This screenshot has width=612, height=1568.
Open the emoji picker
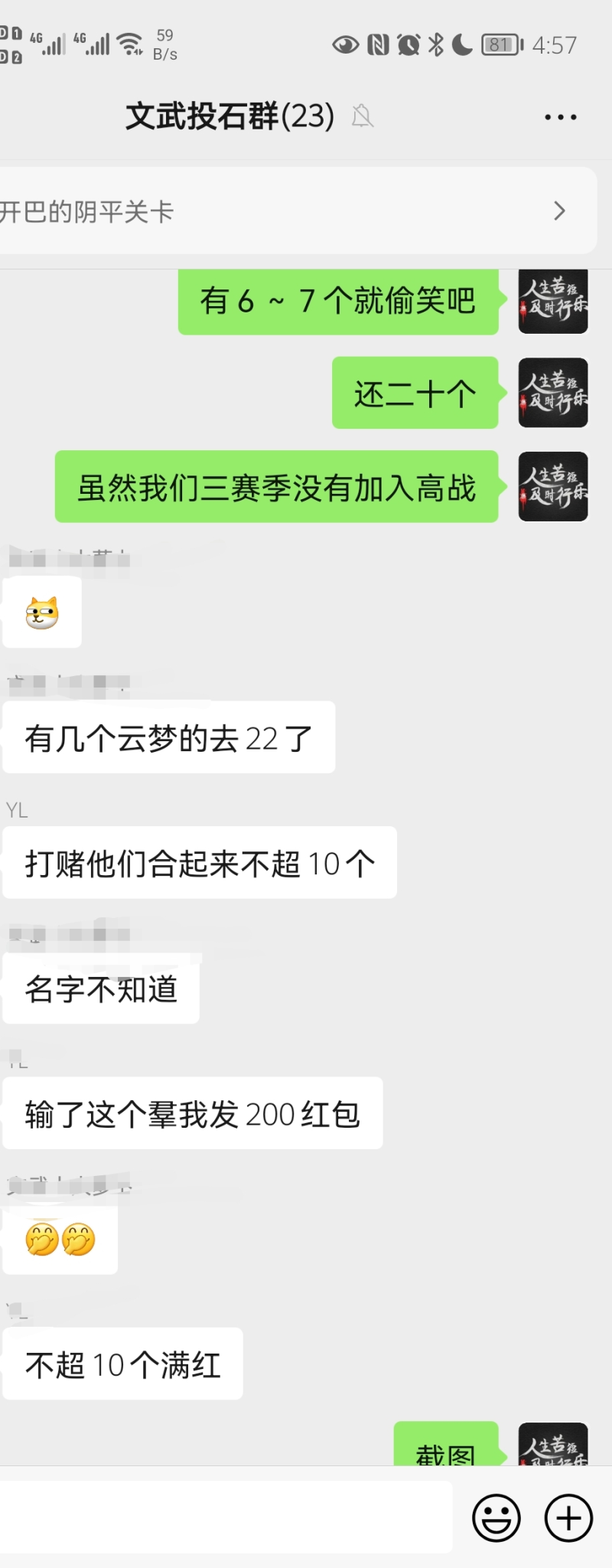click(496, 1517)
